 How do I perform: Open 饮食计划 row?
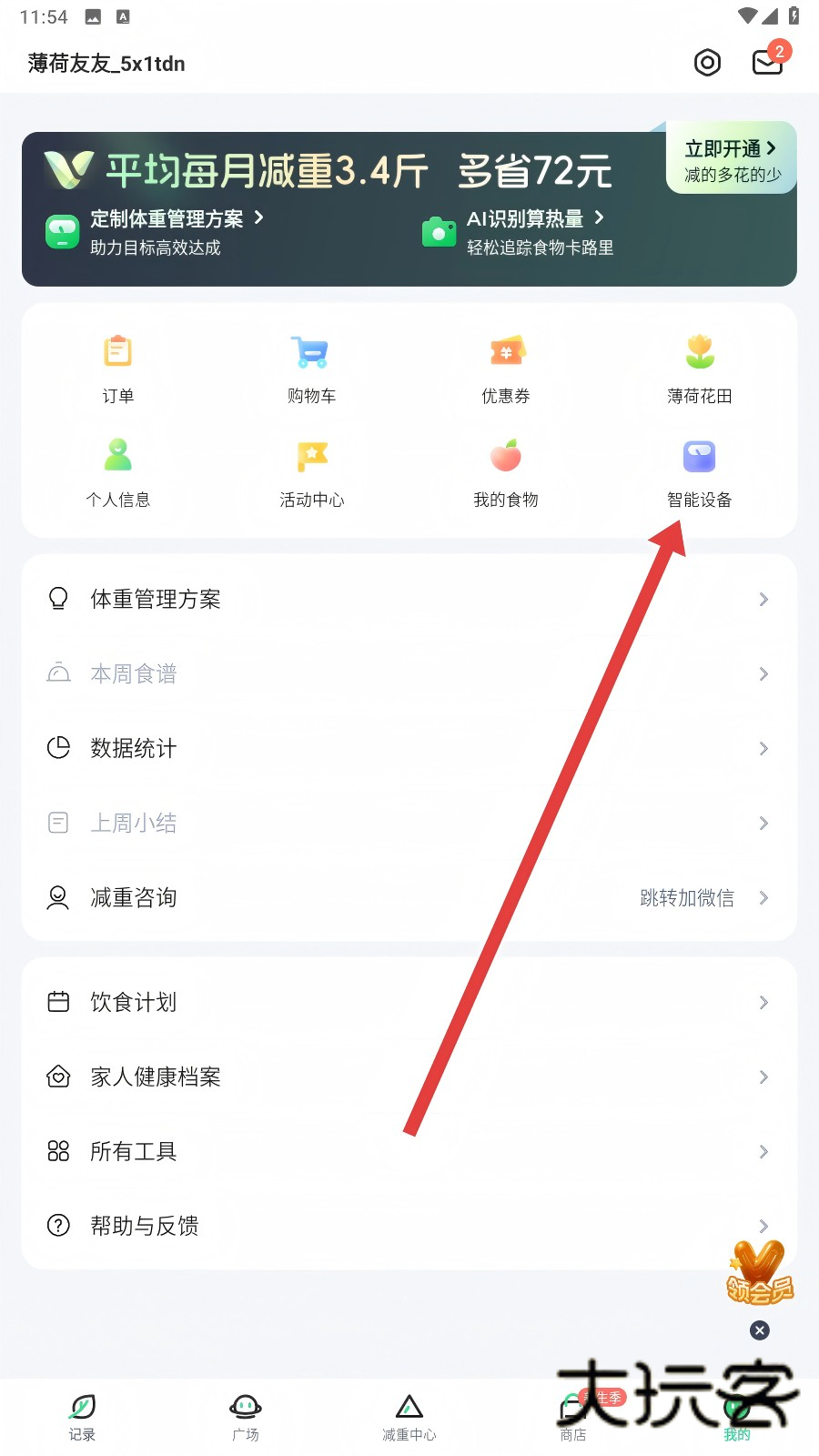409,1002
